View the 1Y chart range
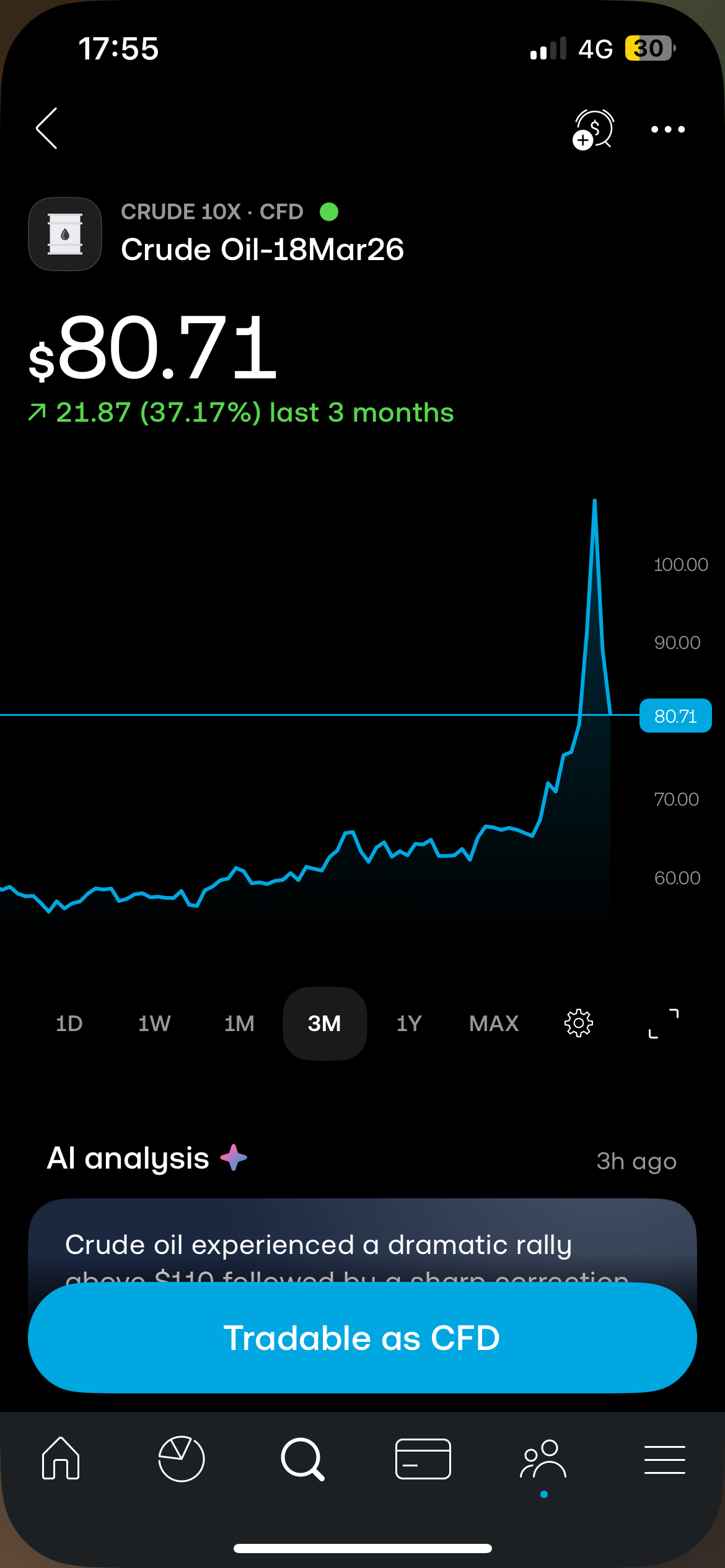 point(409,1024)
